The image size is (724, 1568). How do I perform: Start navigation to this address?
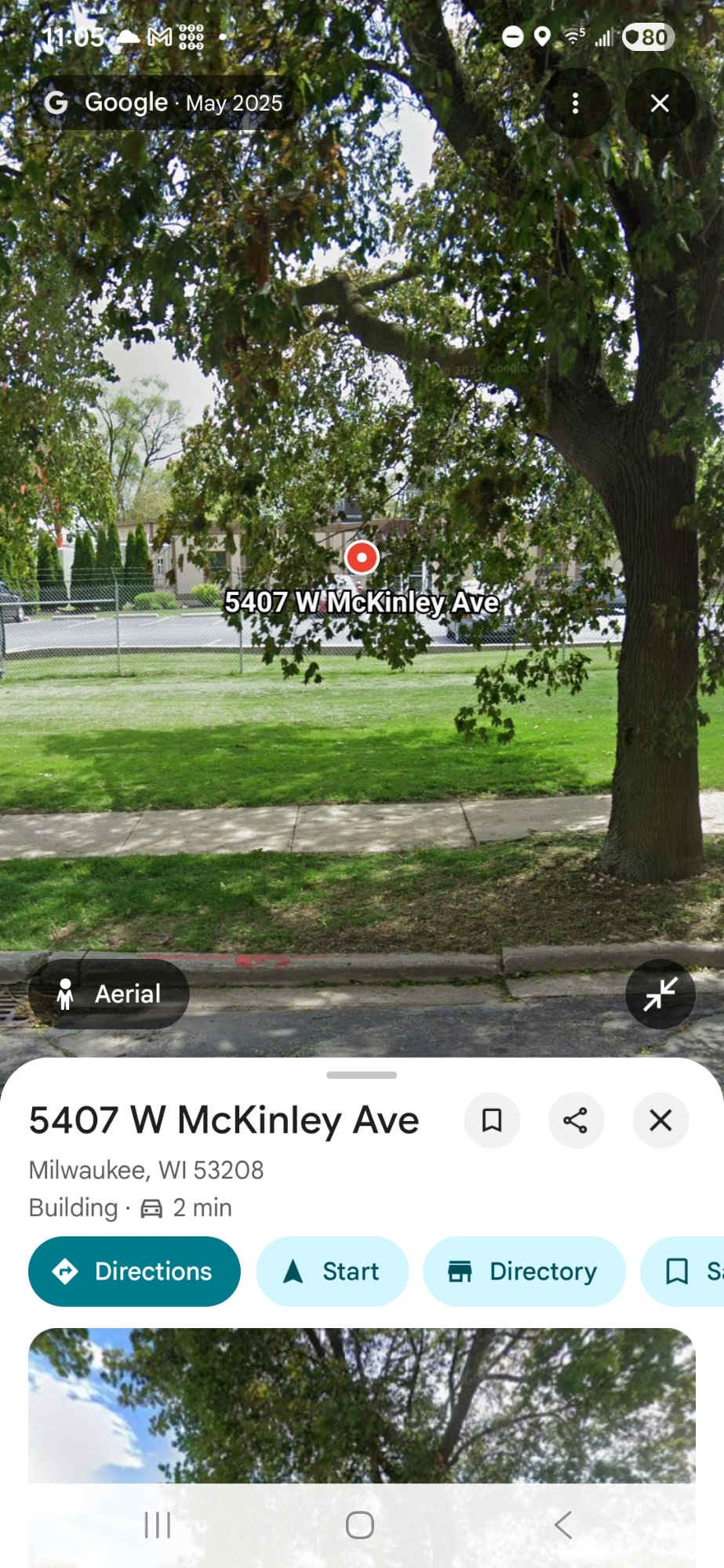coord(332,1271)
